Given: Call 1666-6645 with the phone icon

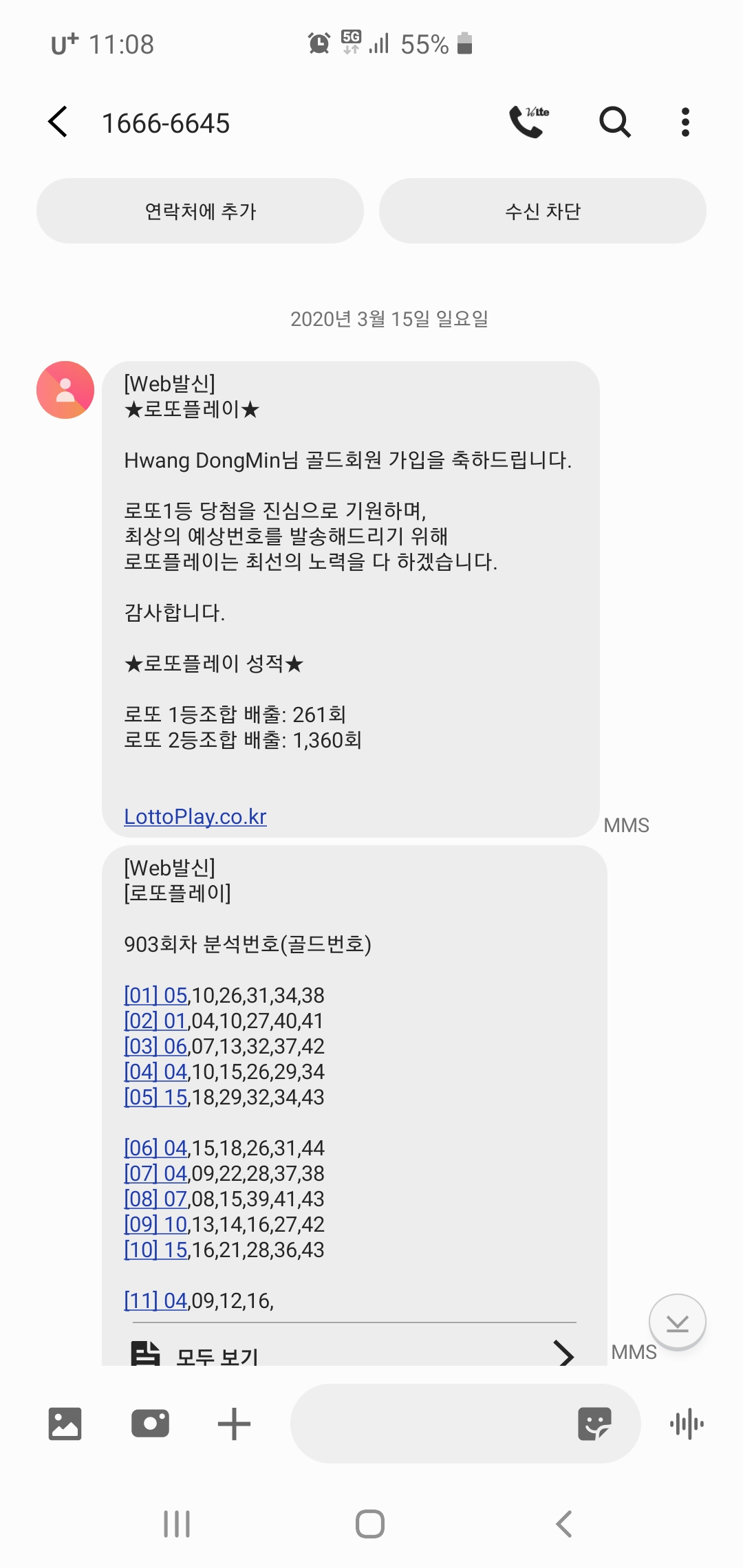Looking at the screenshot, I should 528,122.
